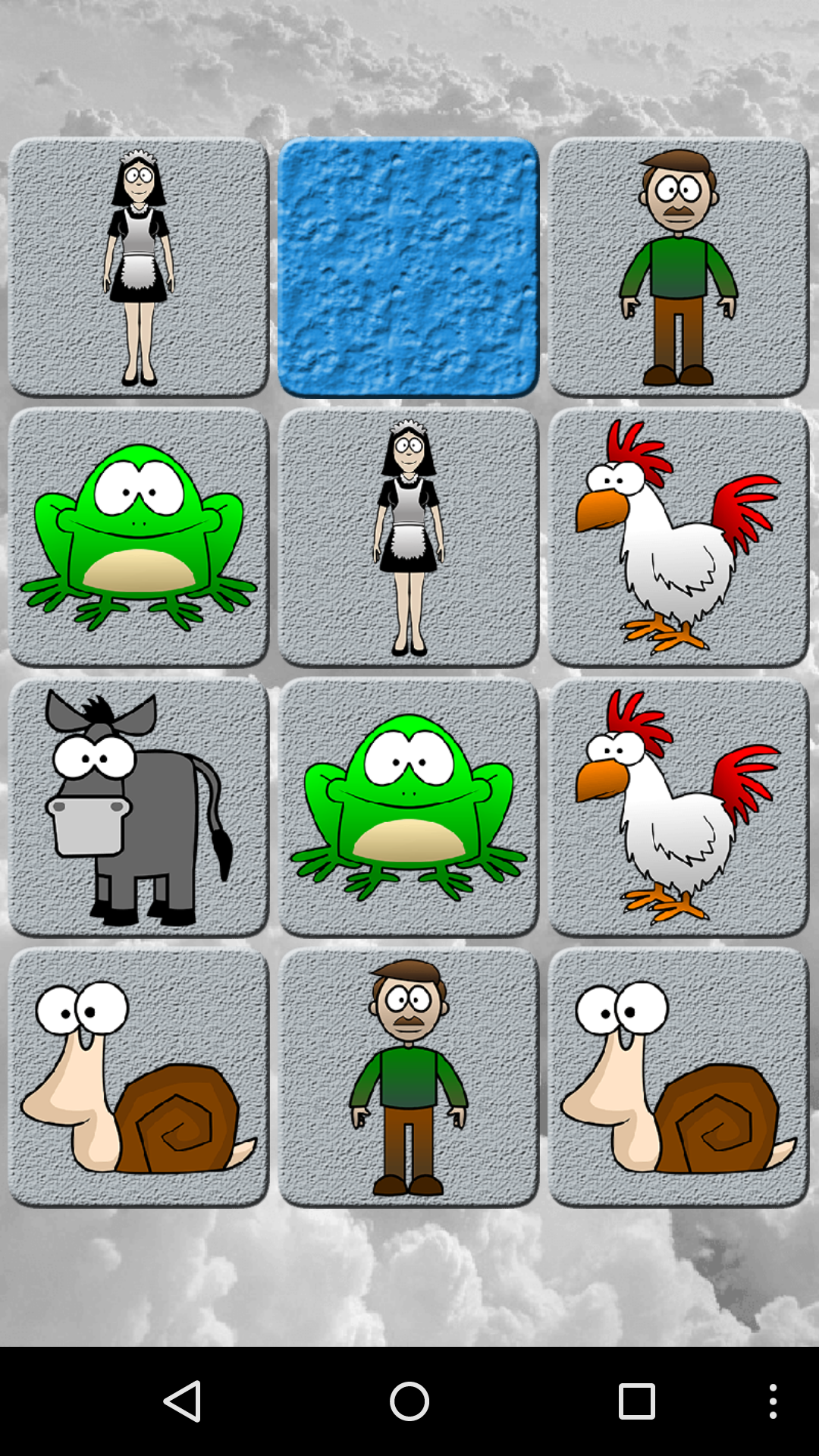The width and height of the screenshot is (819, 1456).
Task: Select the man card in the bottom row
Action: click(408, 1077)
